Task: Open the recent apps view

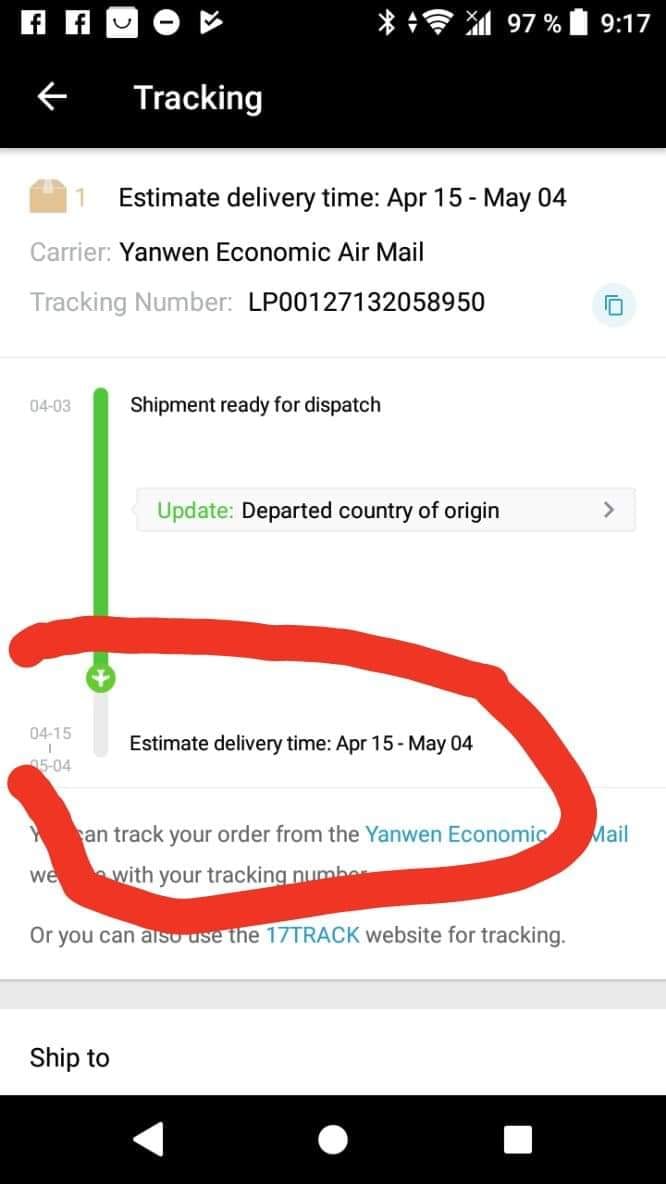Action: [x=518, y=1139]
